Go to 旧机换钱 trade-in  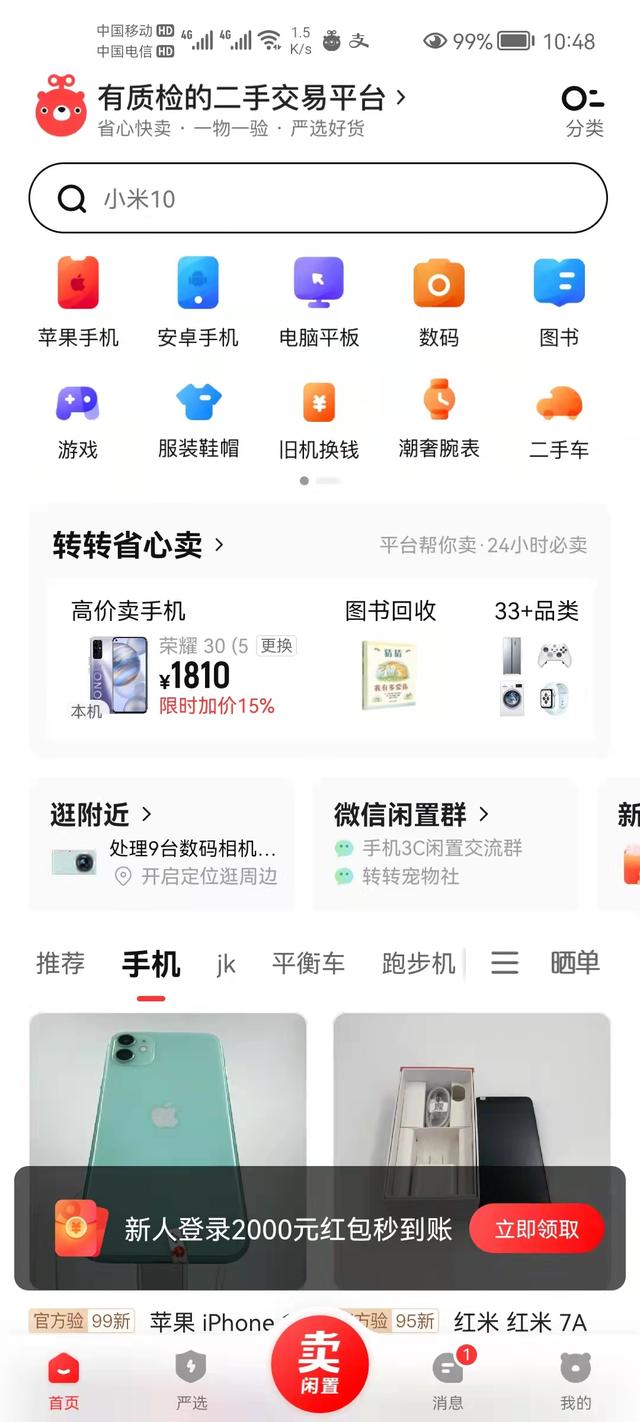(318, 420)
